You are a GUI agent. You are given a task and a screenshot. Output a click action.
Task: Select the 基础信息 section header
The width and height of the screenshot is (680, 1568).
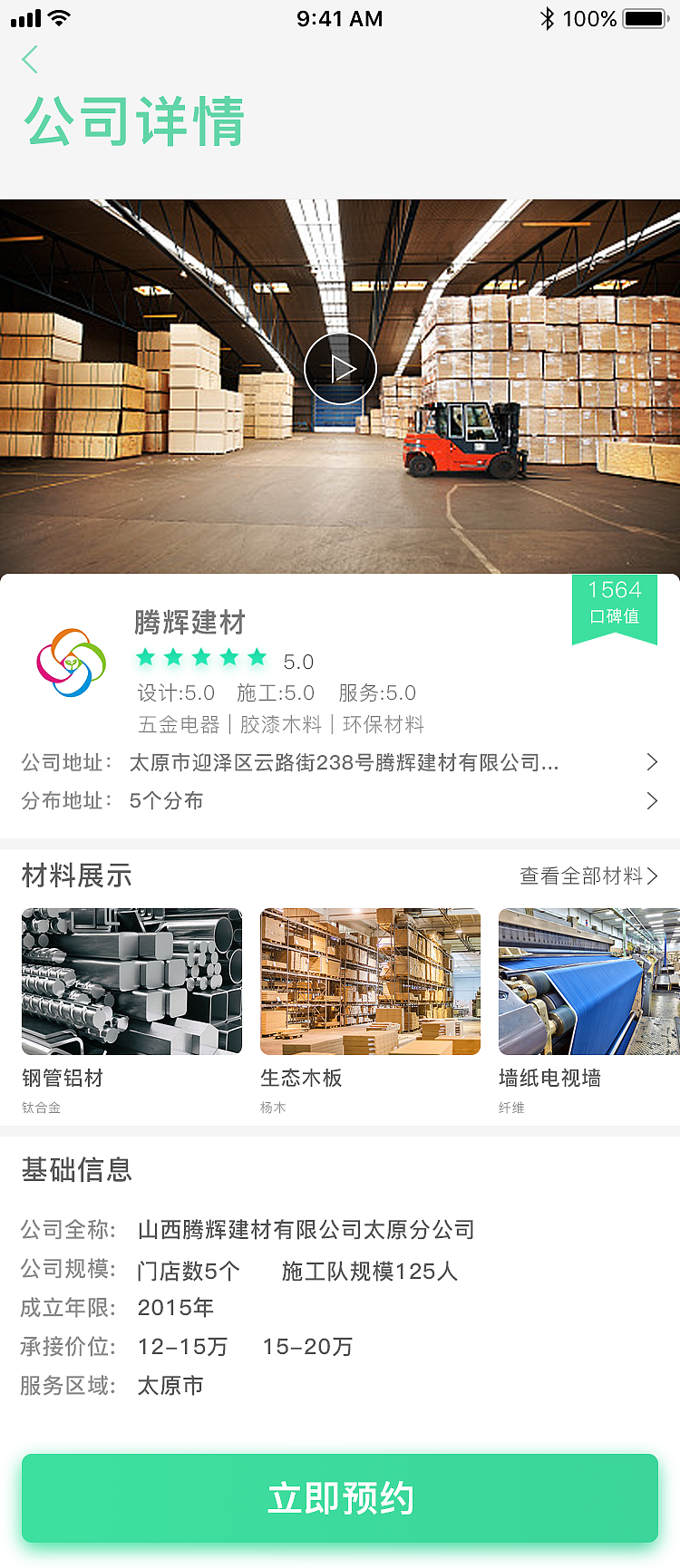(77, 1171)
